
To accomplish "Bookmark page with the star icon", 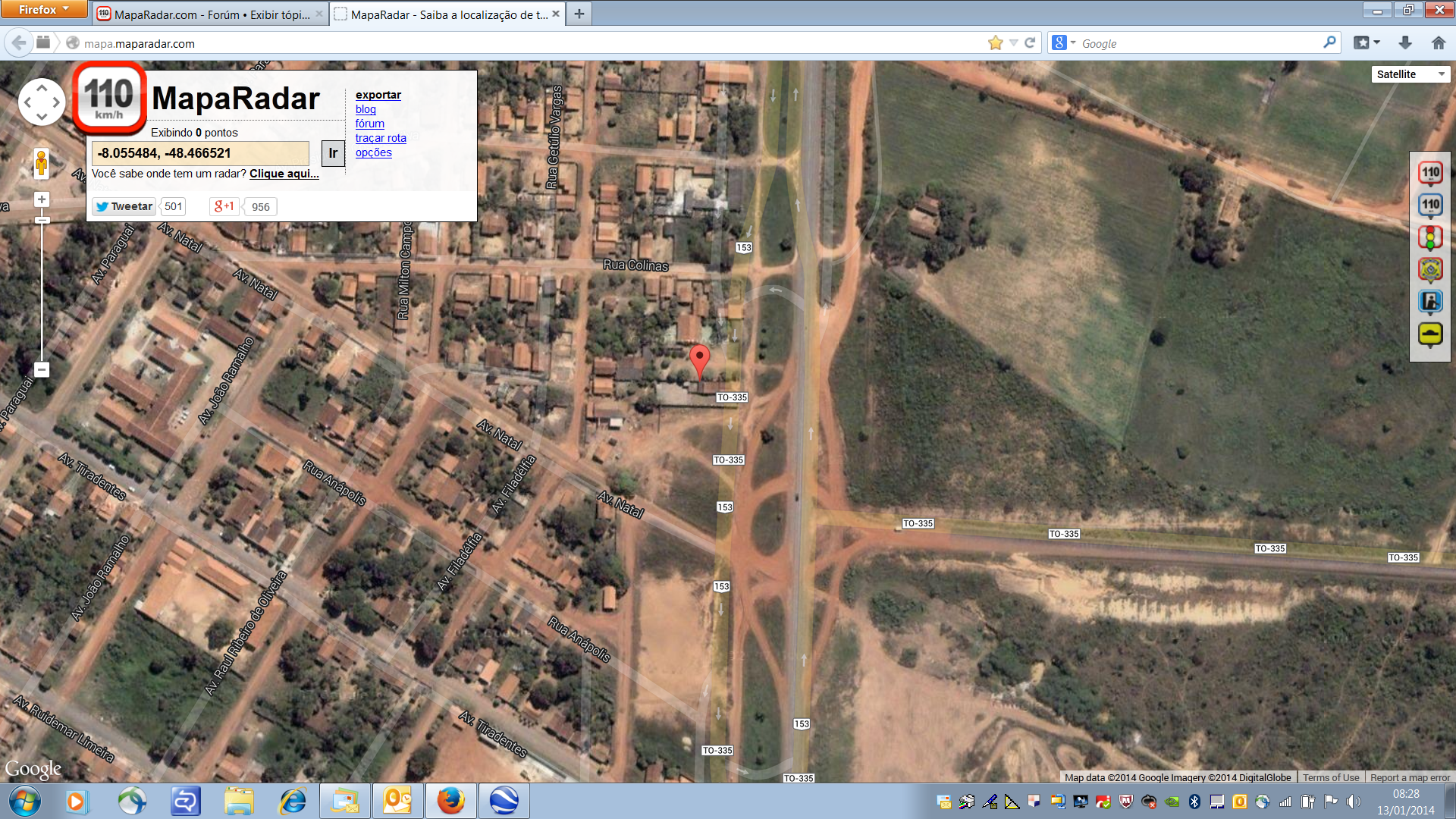I will 996,43.
